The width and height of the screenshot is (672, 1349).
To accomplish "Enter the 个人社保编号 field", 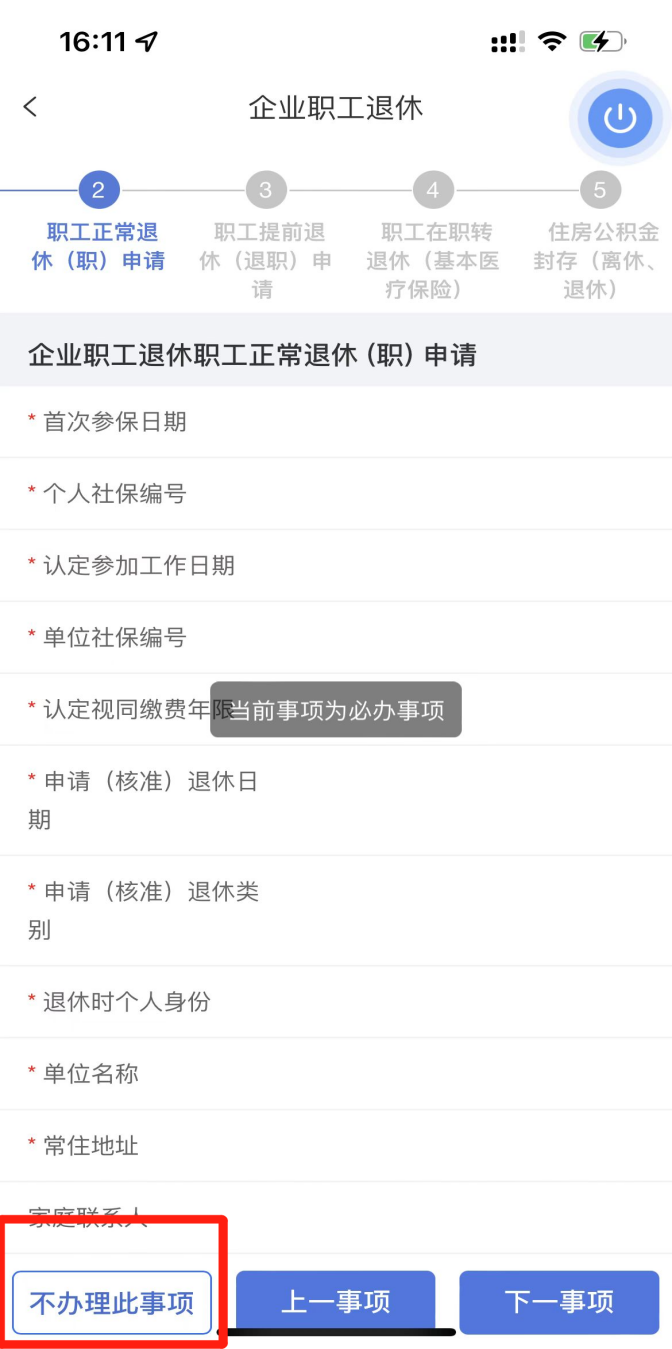I will (336, 494).
